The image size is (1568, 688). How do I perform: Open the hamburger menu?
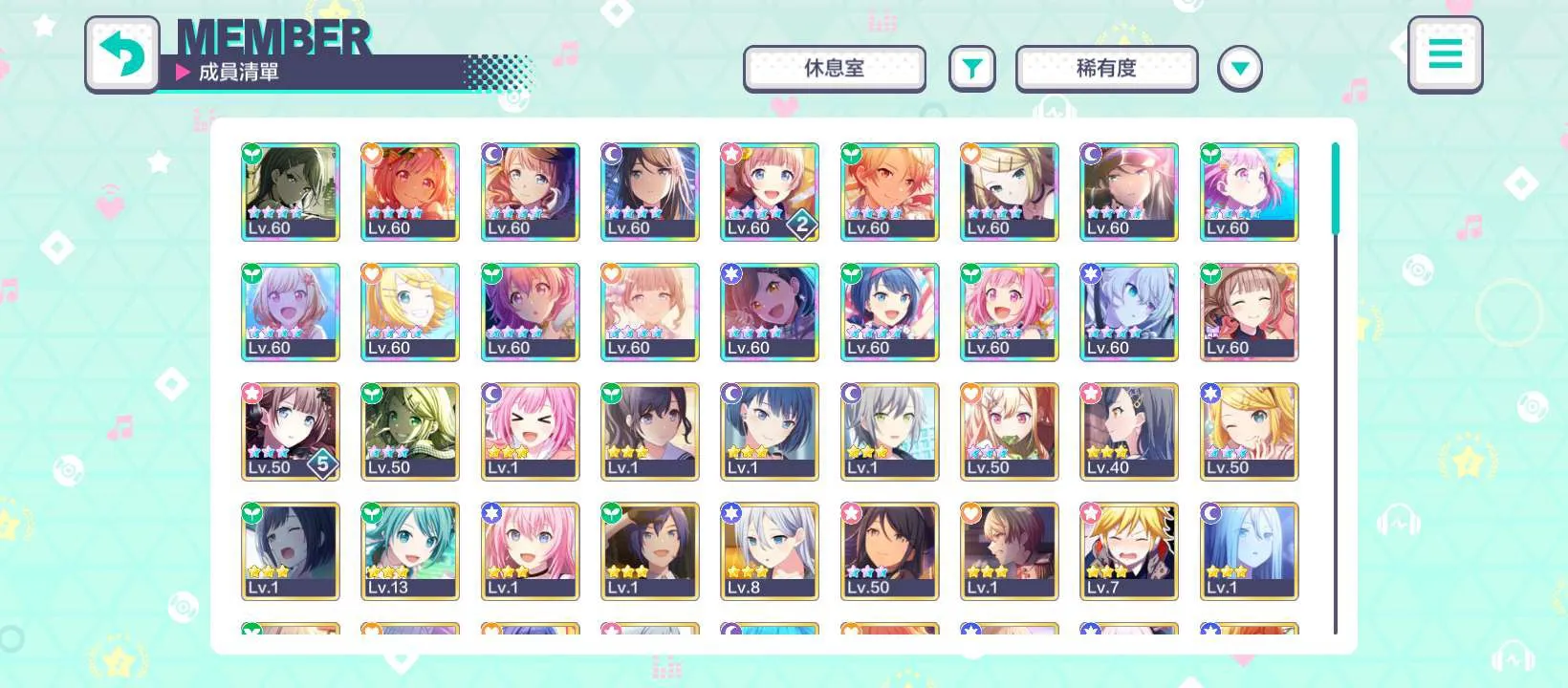click(x=1445, y=54)
